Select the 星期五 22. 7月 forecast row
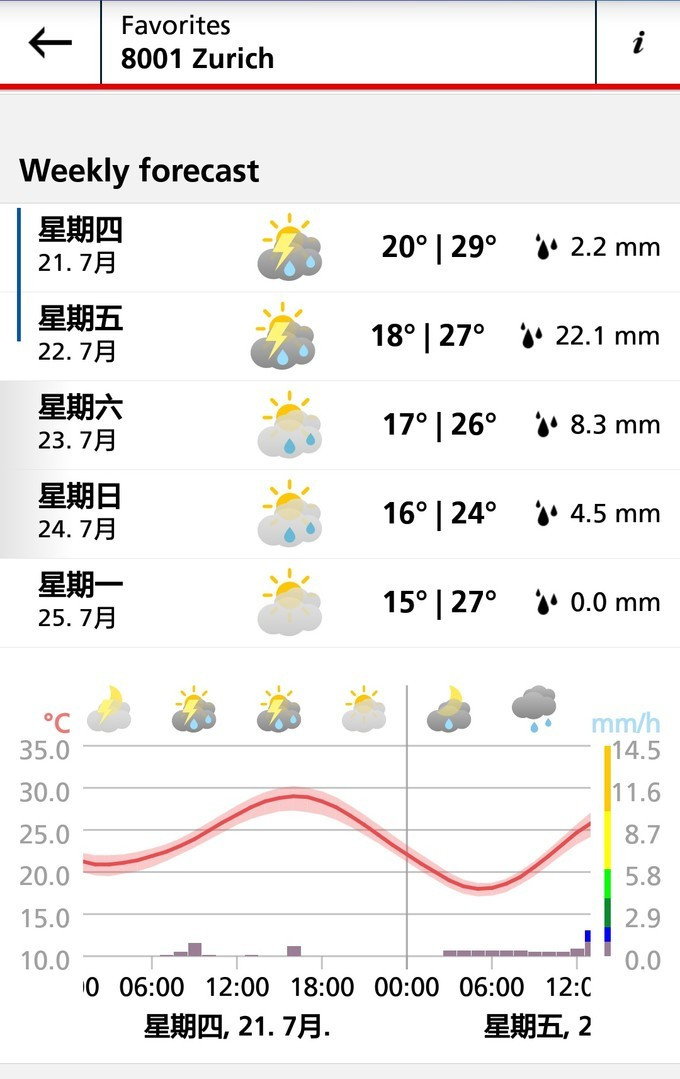 coord(340,336)
